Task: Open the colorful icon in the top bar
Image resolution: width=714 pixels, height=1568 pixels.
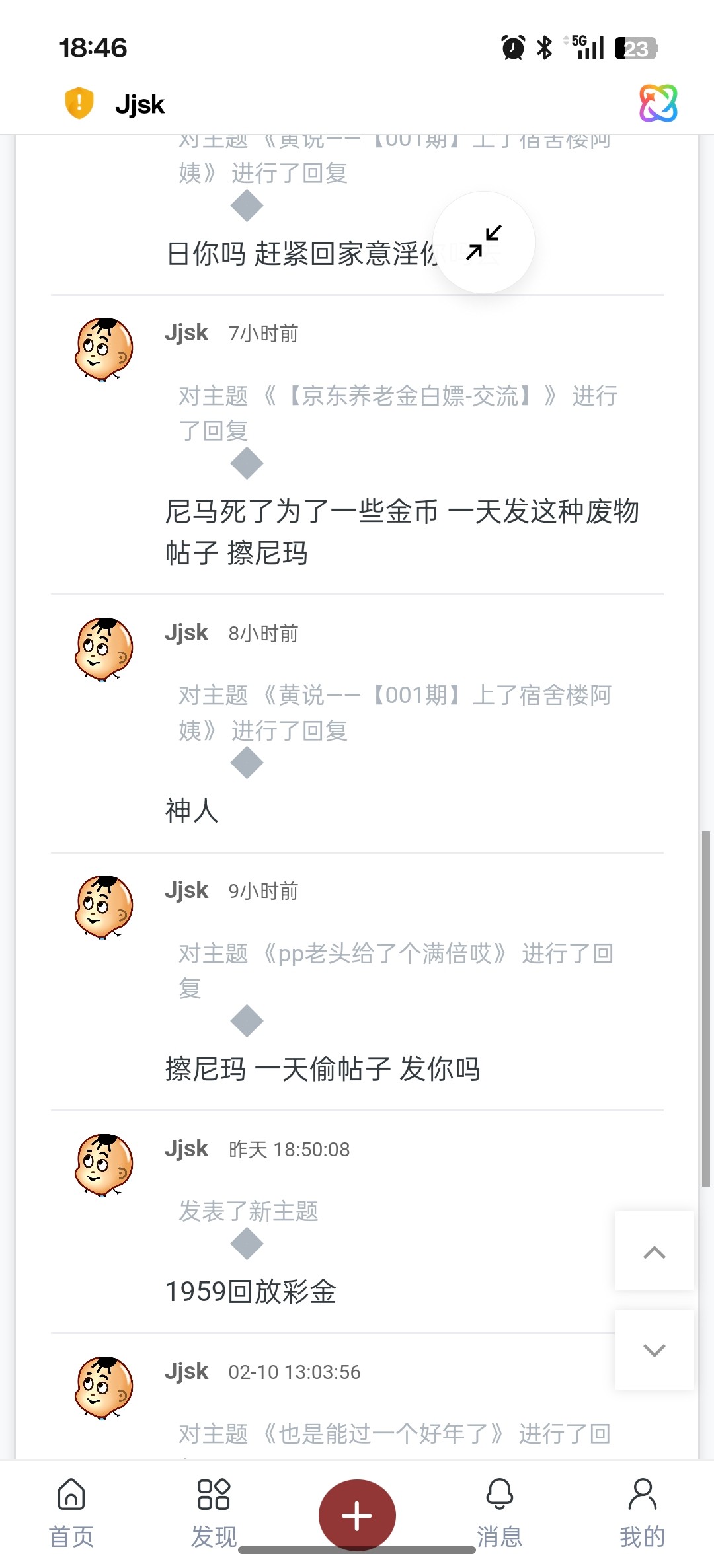Action: coord(658,104)
